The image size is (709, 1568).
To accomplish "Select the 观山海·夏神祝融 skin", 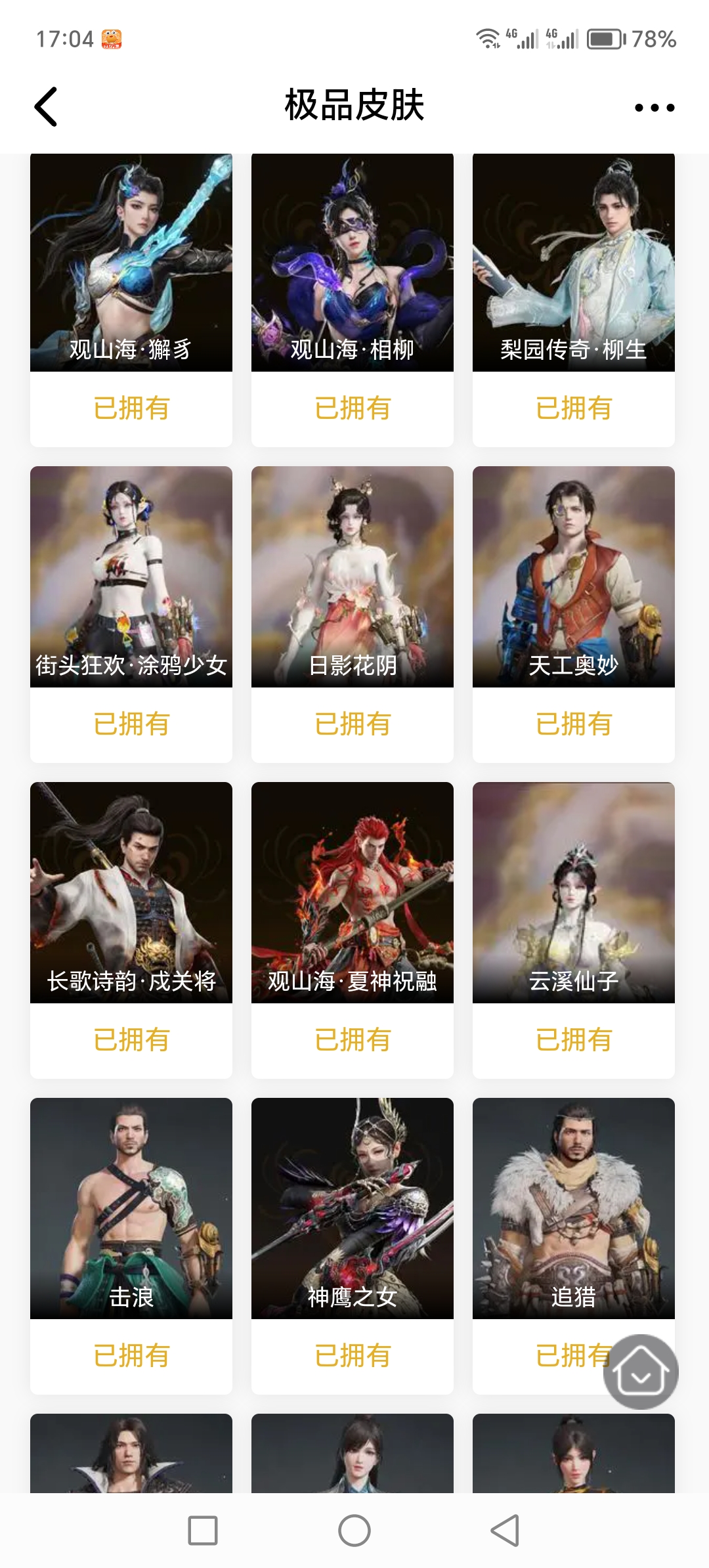I will click(353, 892).
